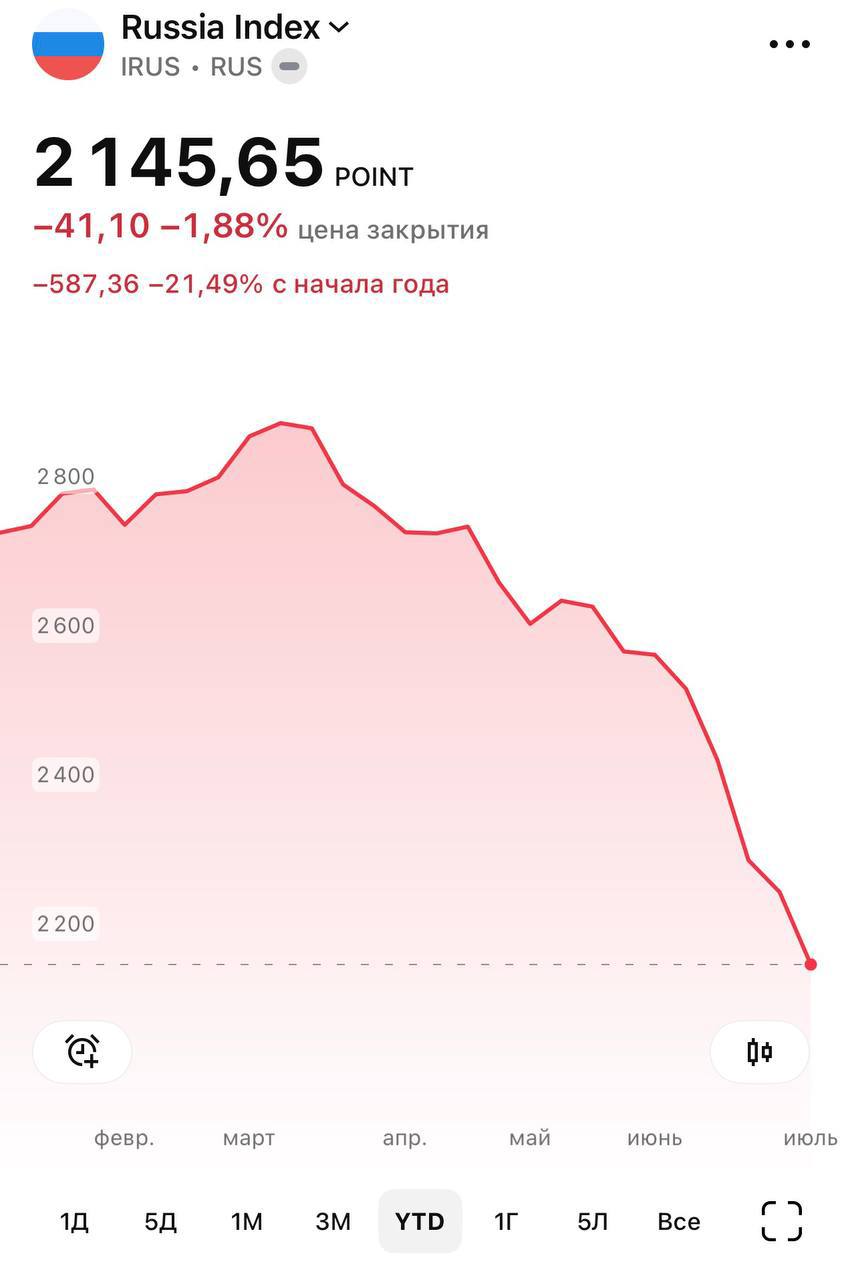The image size is (842, 1280).
Task: Open the chart in fullscreen mode
Action: point(782,1221)
